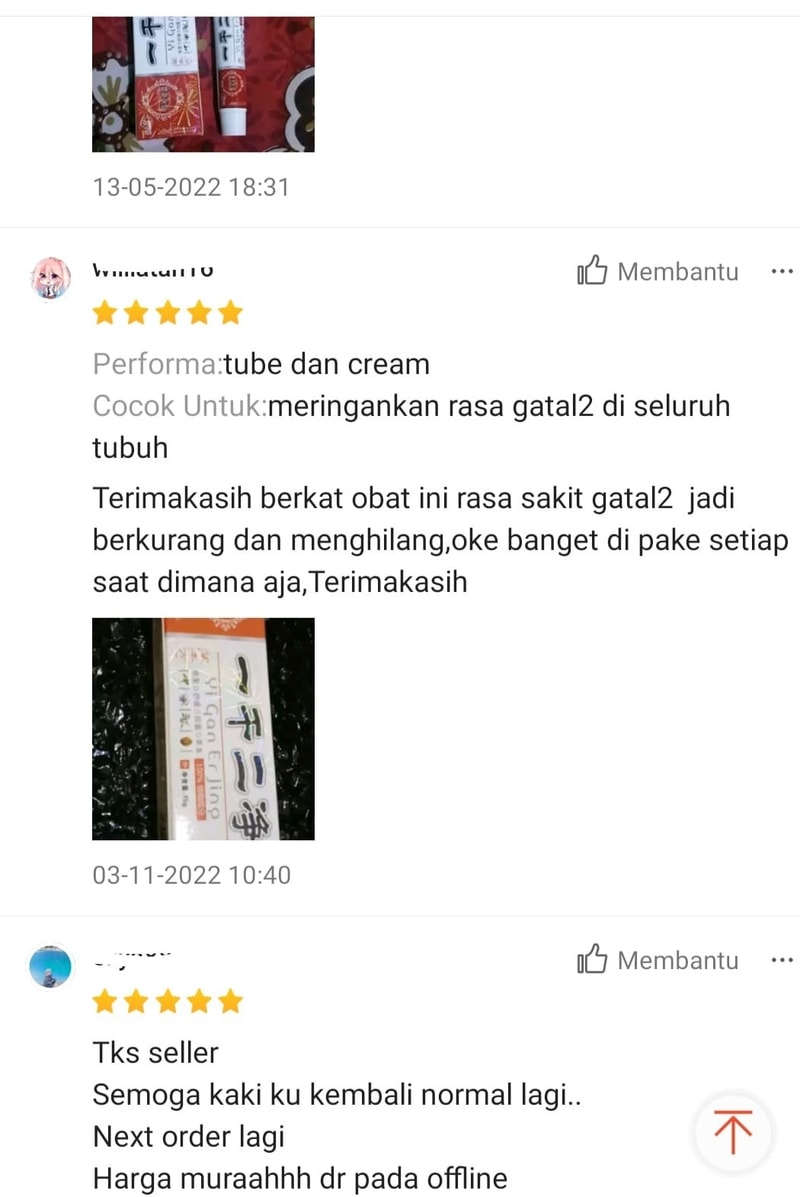Open review photo dated 03-11-2022
The width and height of the screenshot is (800, 1197).
coord(203,729)
